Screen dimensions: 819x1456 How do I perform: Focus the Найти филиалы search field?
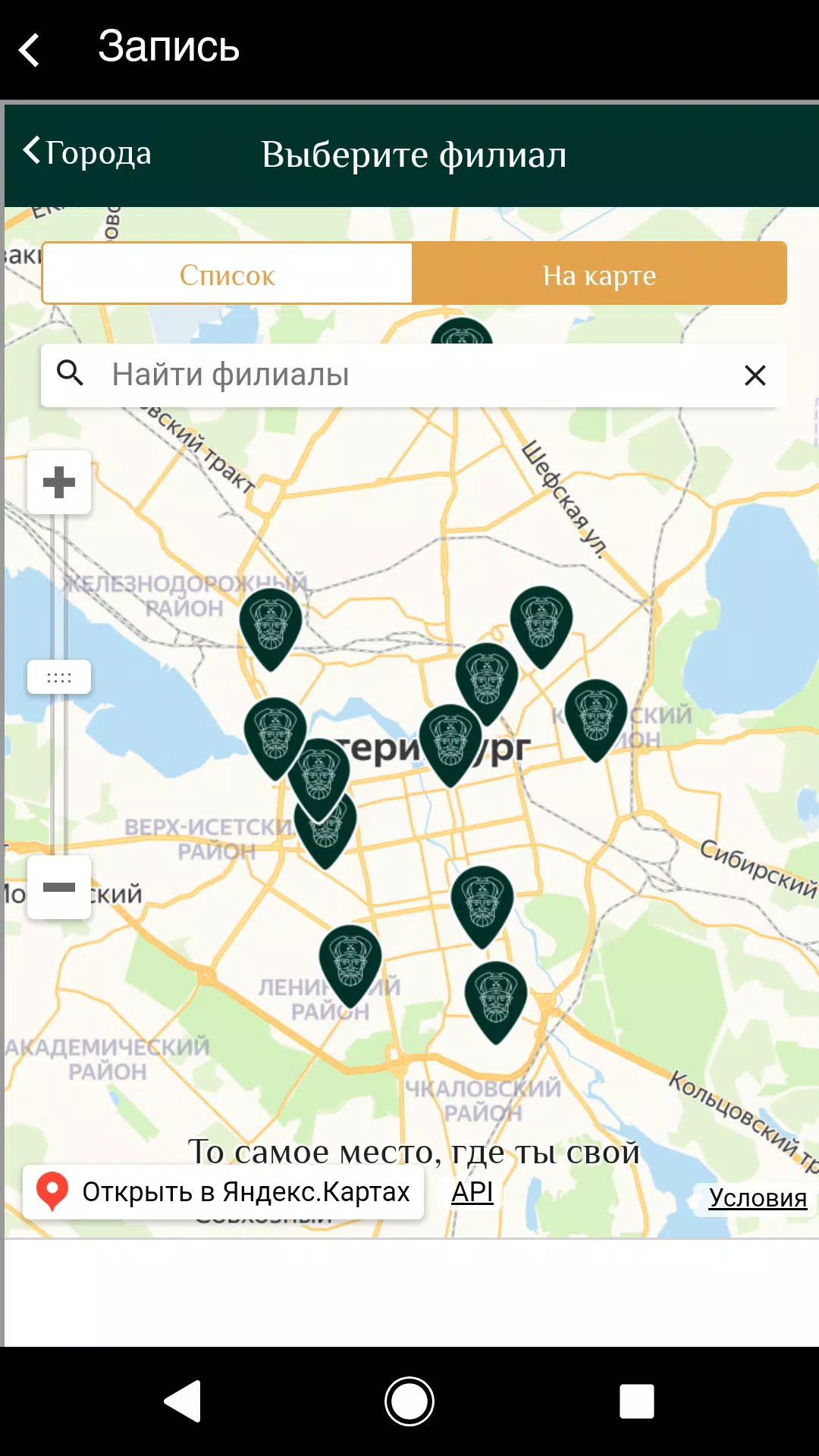[409, 375]
